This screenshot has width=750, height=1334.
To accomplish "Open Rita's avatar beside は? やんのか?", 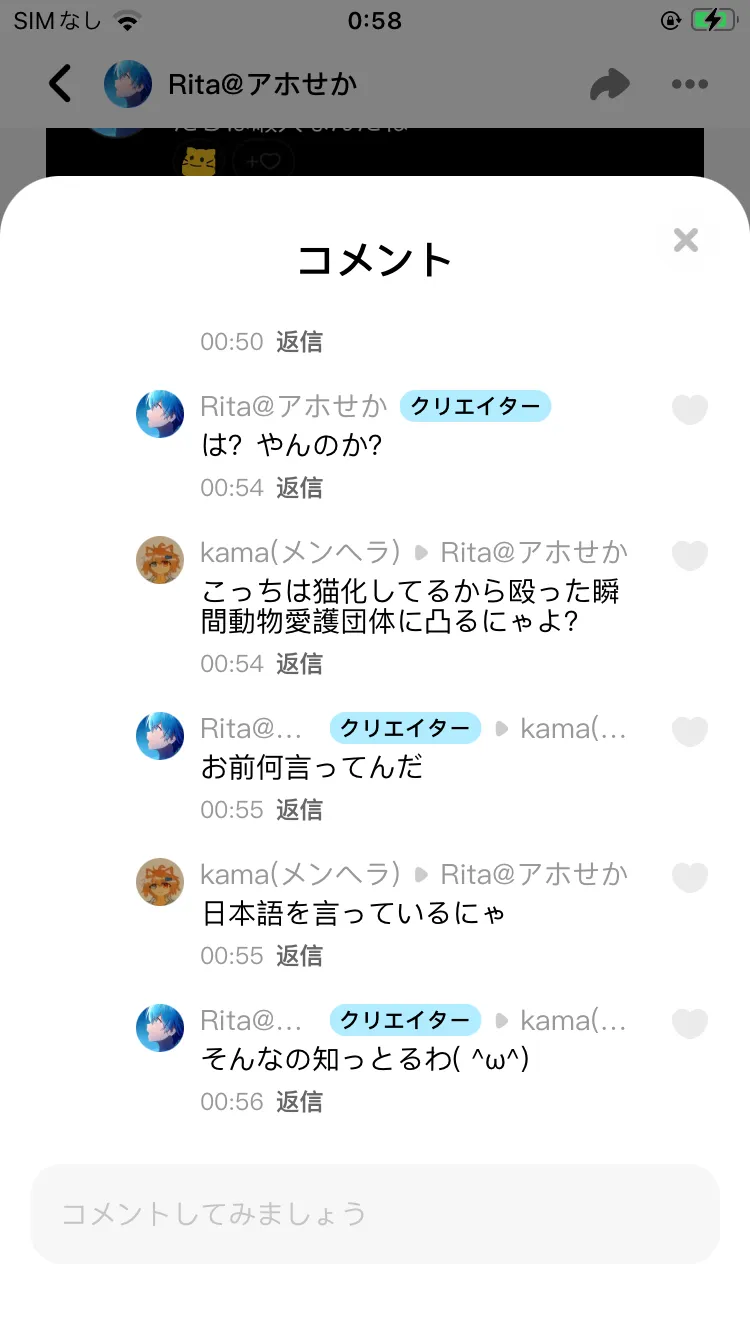I will (x=160, y=414).
